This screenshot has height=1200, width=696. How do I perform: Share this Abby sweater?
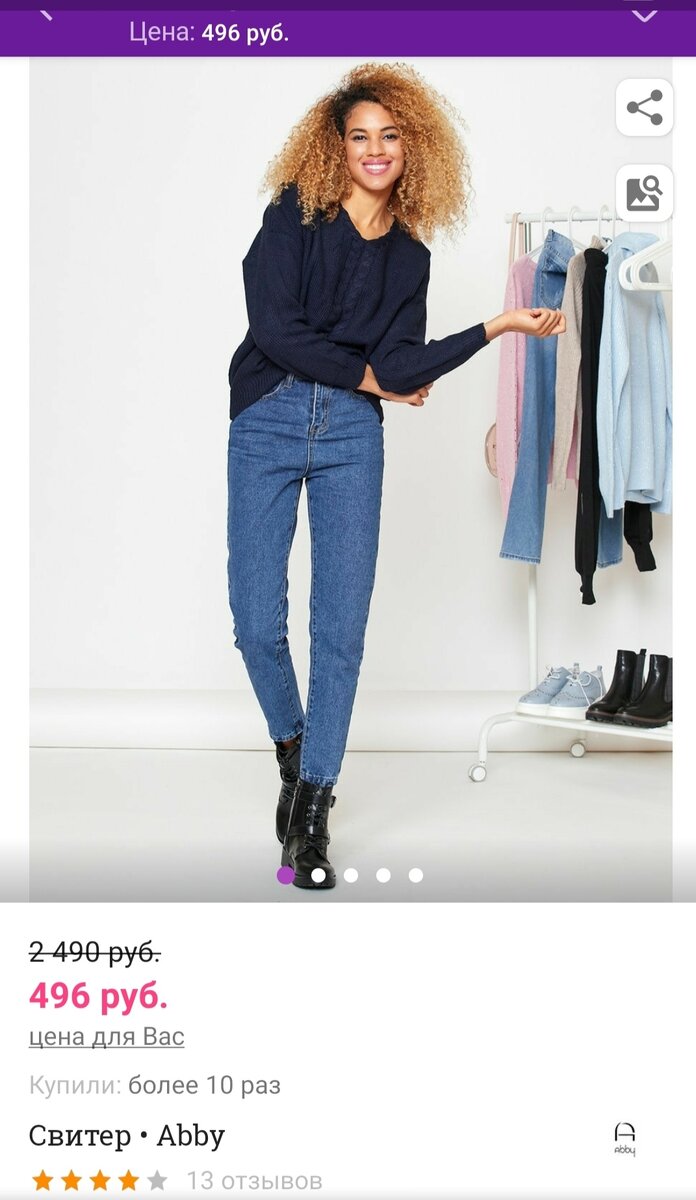tap(644, 107)
